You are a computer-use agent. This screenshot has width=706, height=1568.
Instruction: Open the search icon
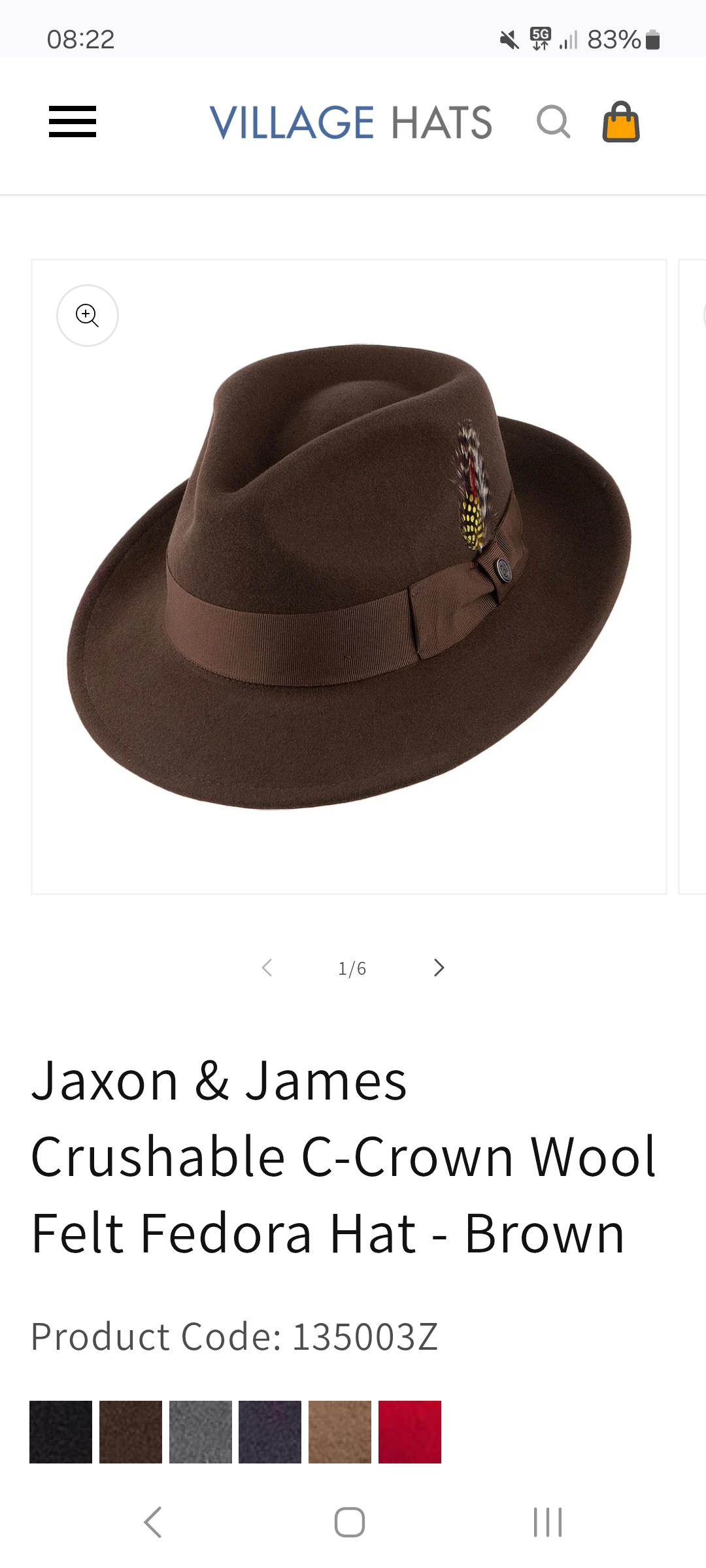(x=553, y=122)
